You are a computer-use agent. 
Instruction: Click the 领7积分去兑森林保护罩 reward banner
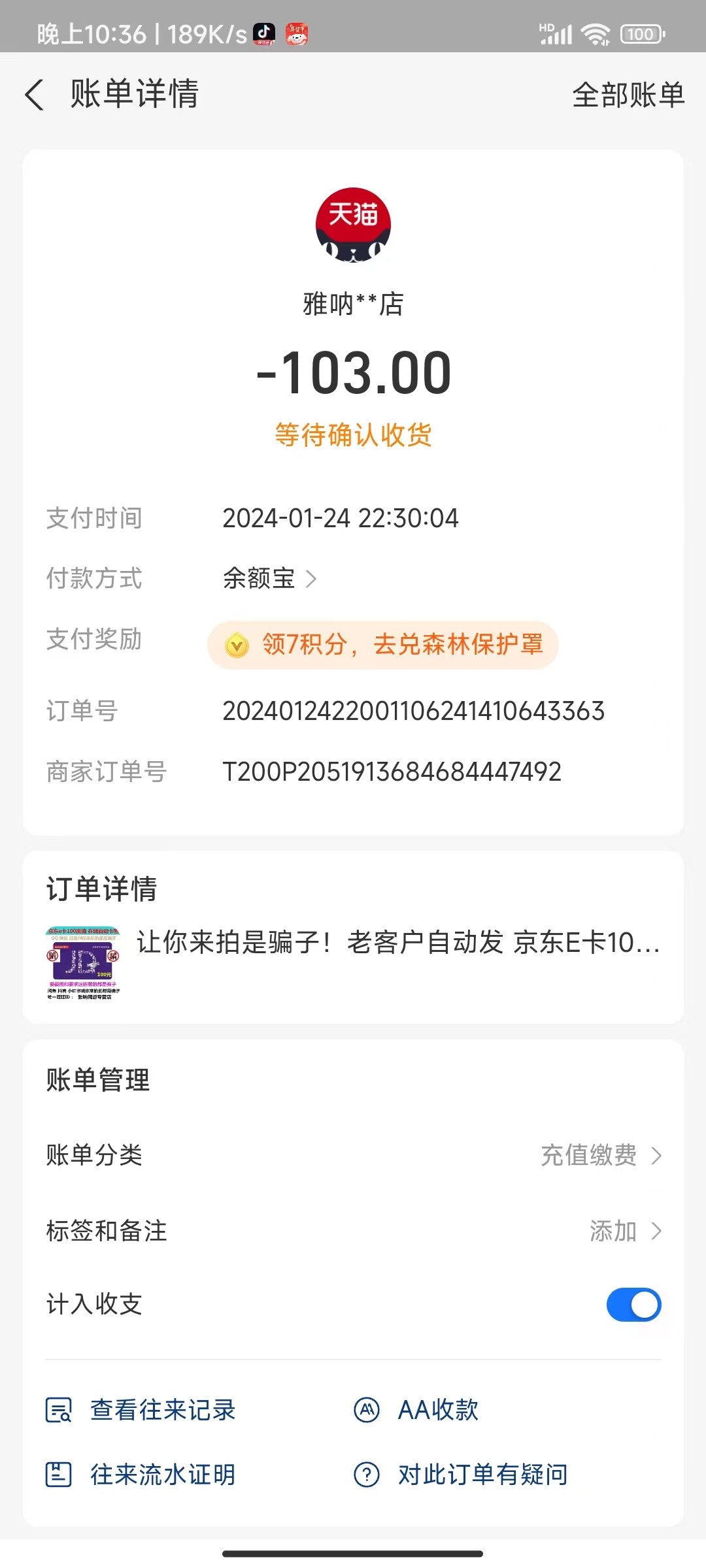pyautogui.click(x=381, y=645)
